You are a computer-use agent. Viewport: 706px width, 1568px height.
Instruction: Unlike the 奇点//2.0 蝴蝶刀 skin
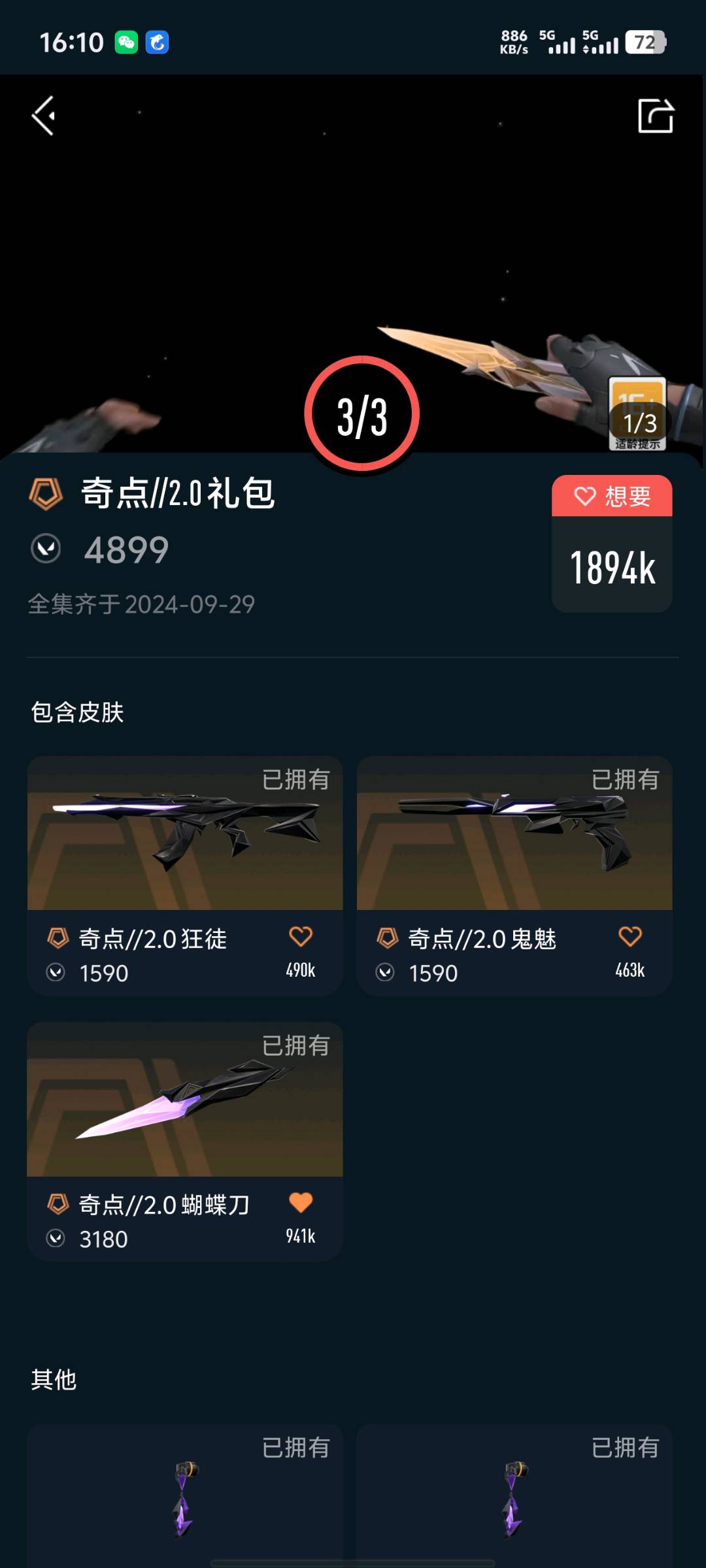click(300, 1203)
